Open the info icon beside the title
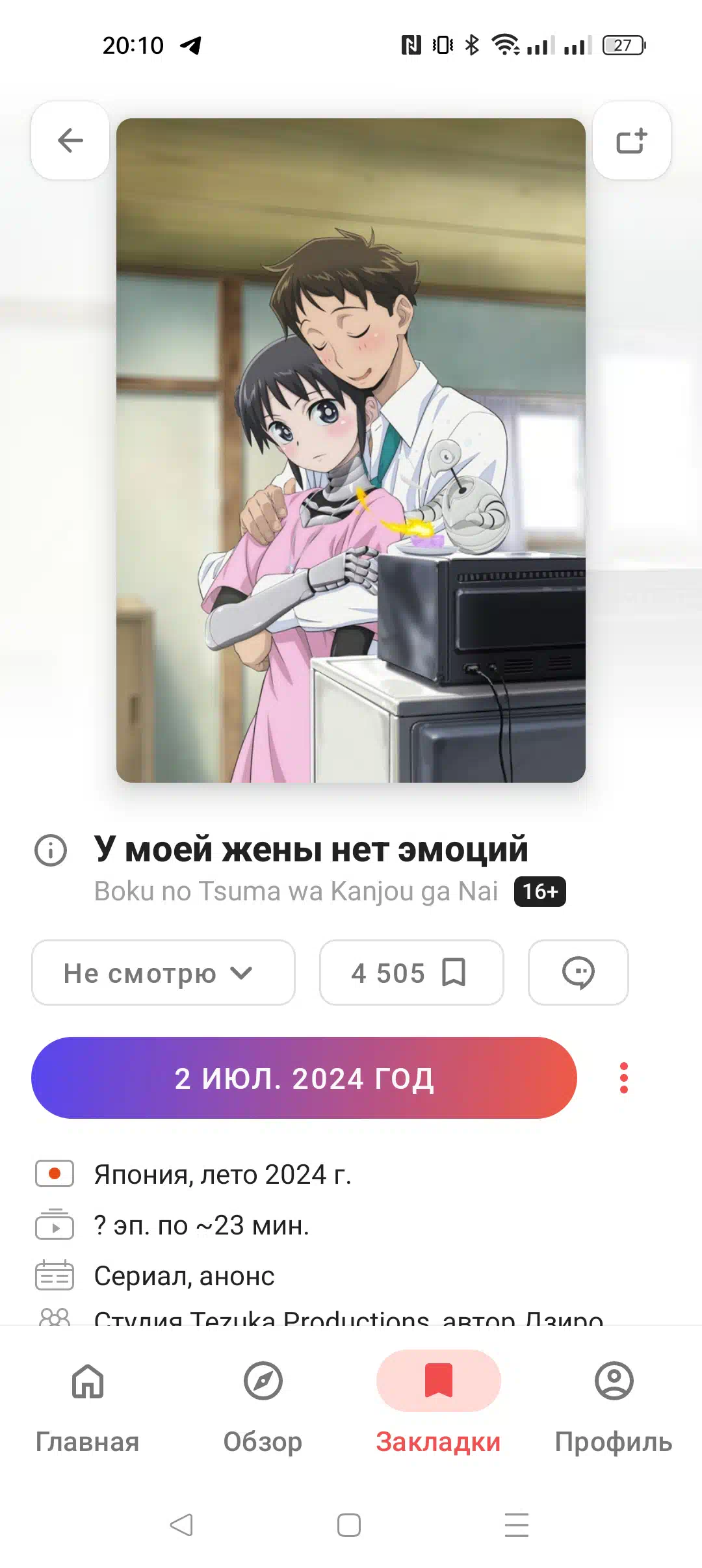 point(51,850)
